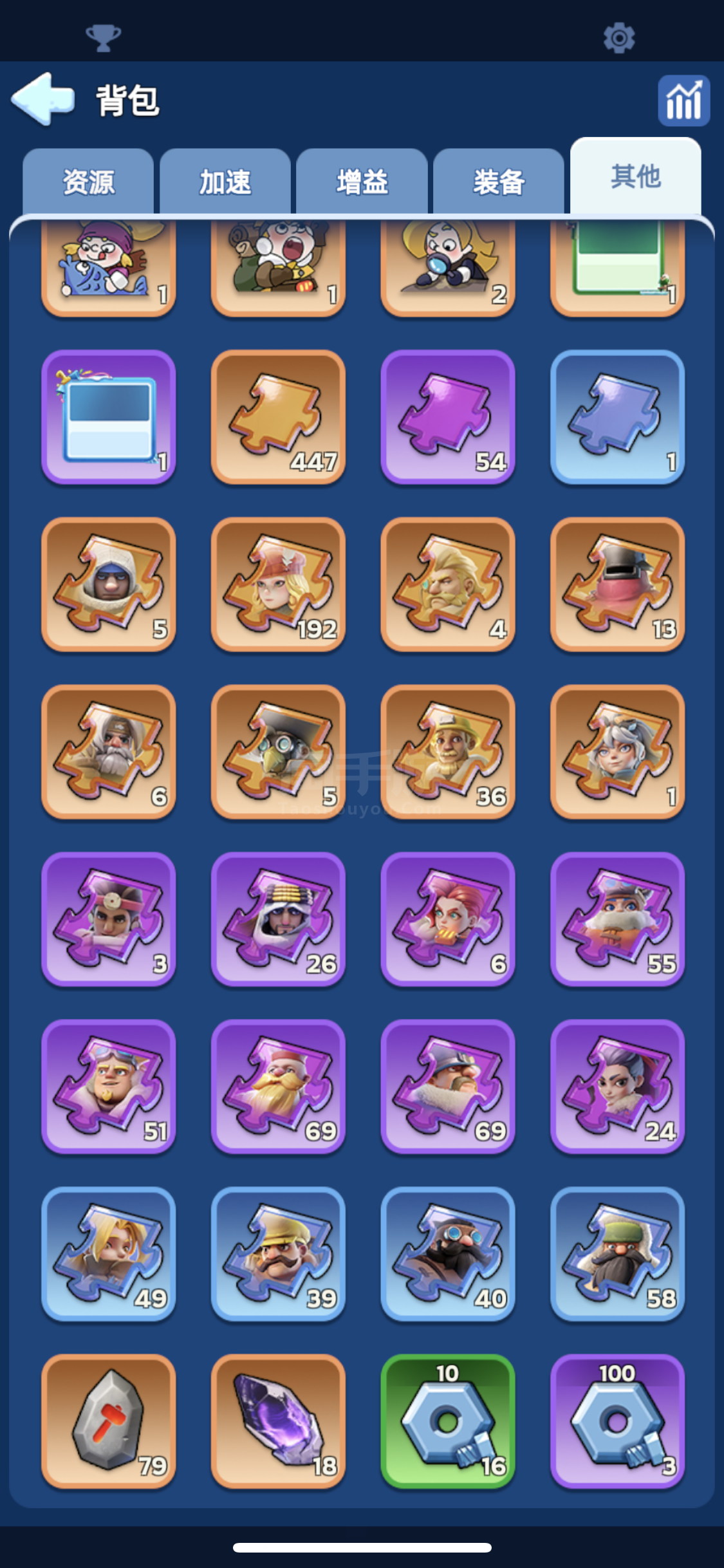The height and width of the screenshot is (1568, 724).
Task: Select the hero shard showing 36
Action: click(x=447, y=752)
